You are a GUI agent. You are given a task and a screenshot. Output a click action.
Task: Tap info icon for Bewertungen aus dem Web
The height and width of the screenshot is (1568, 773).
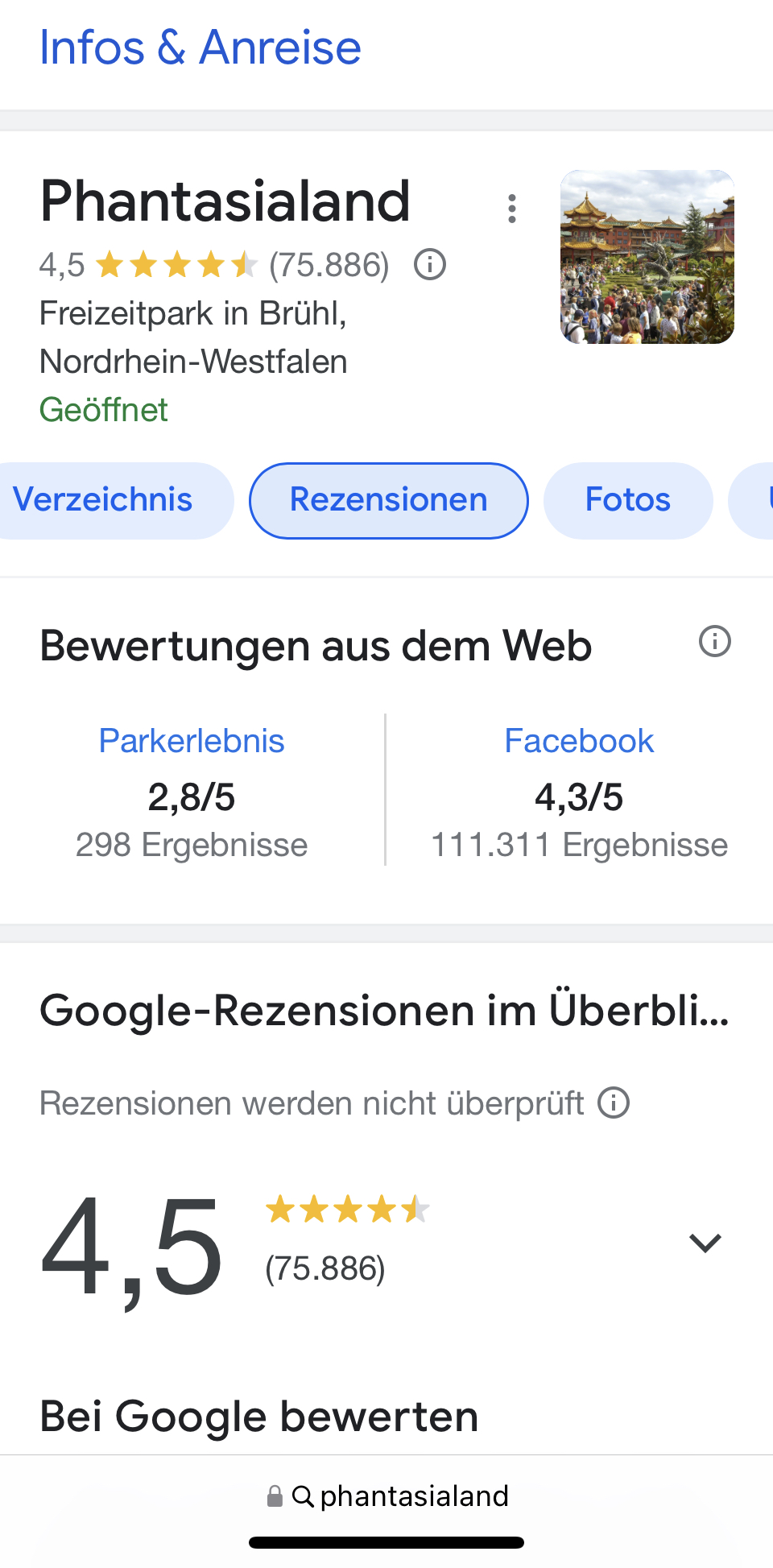(714, 642)
